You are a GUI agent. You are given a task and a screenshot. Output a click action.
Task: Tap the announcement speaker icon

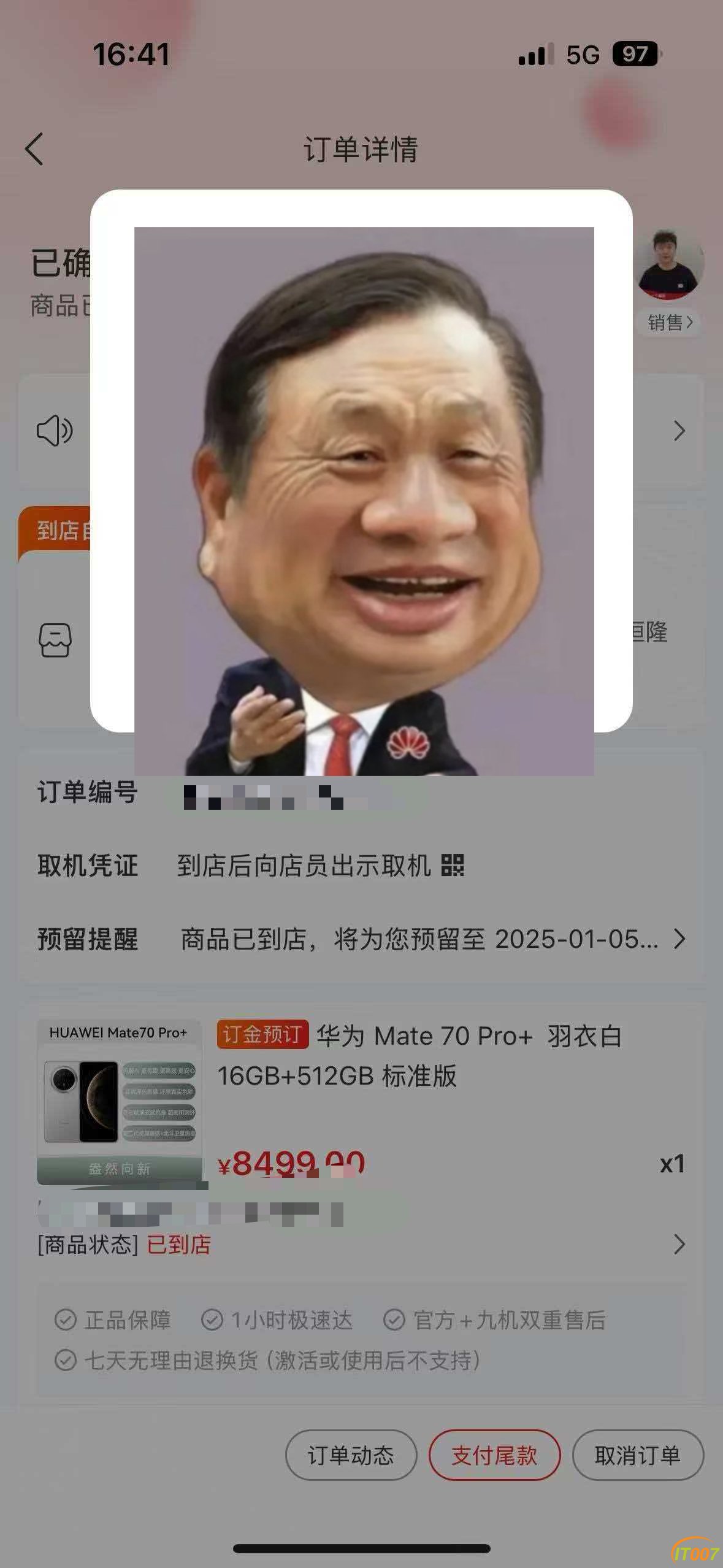pyautogui.click(x=55, y=431)
